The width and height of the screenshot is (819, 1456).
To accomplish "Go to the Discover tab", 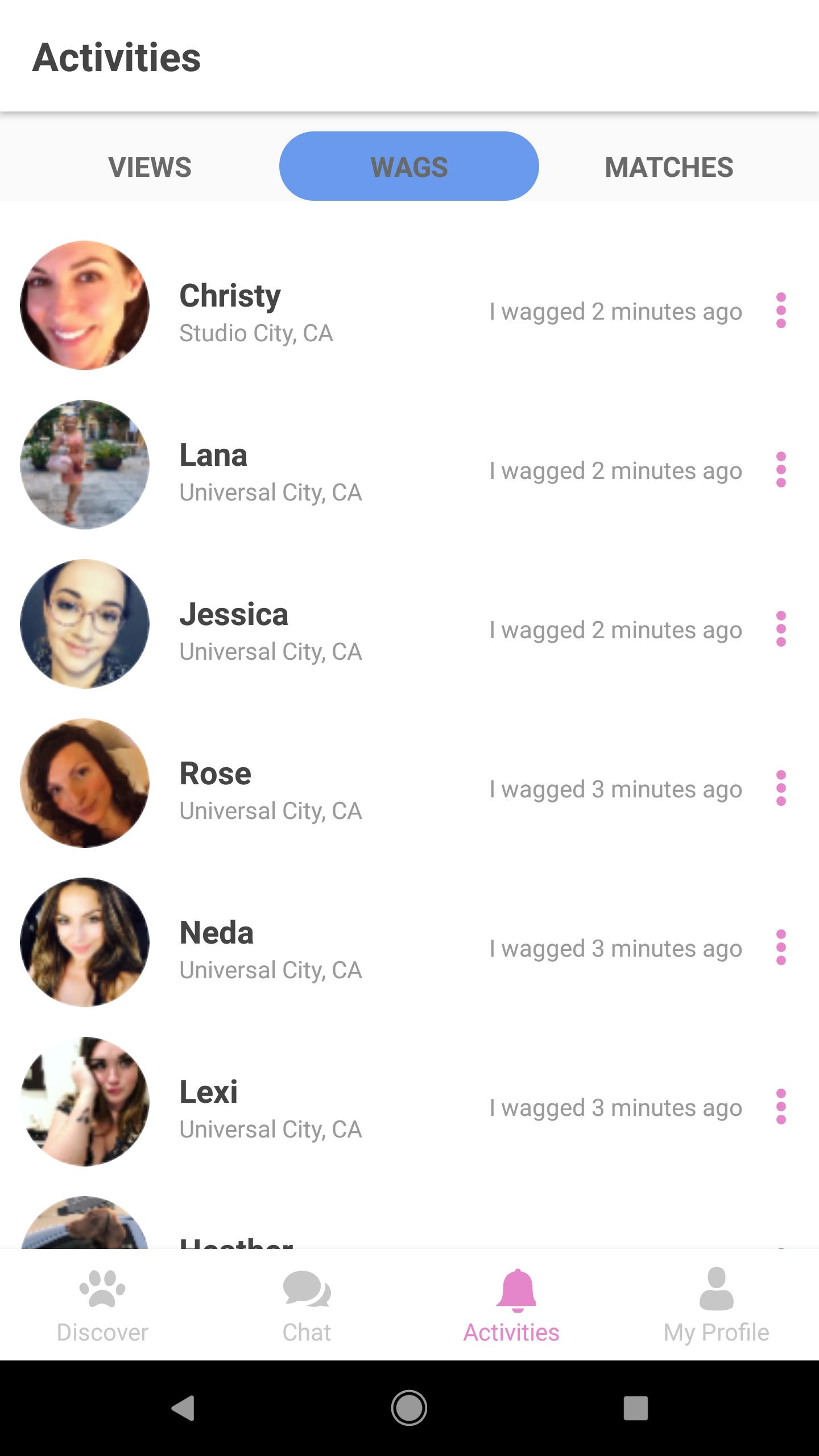I will pos(102,1306).
